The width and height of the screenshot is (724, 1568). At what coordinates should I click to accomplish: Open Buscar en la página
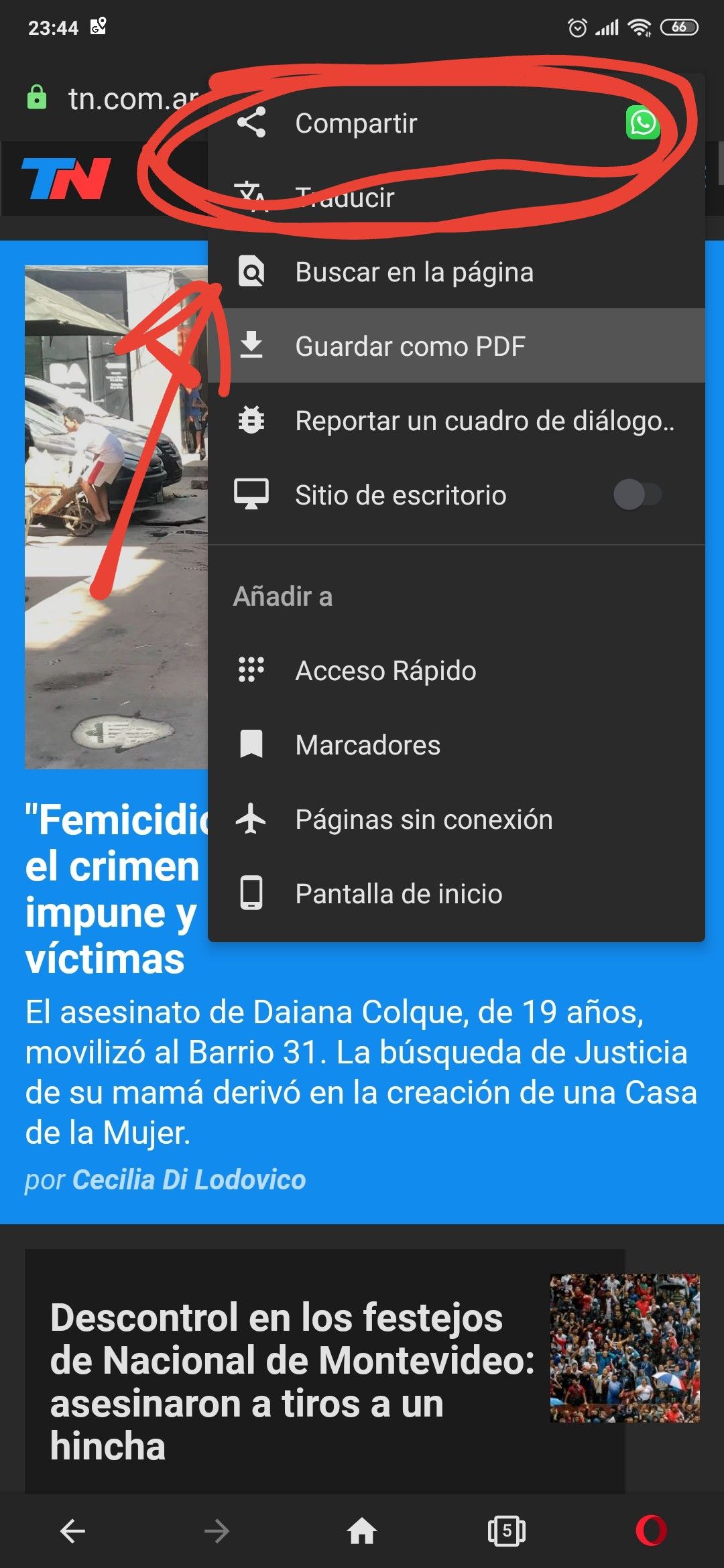point(414,272)
